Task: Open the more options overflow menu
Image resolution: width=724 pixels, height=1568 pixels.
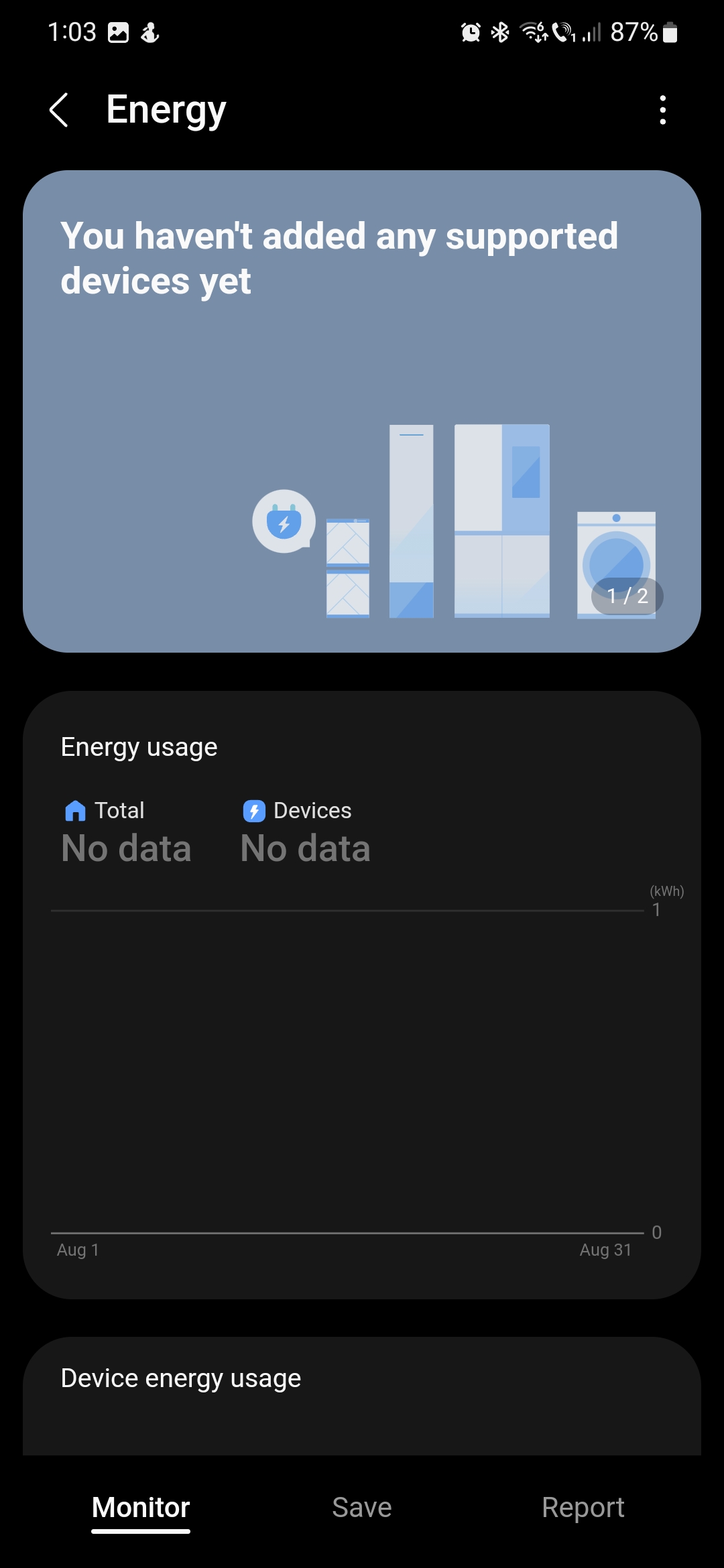Action: coord(662,110)
